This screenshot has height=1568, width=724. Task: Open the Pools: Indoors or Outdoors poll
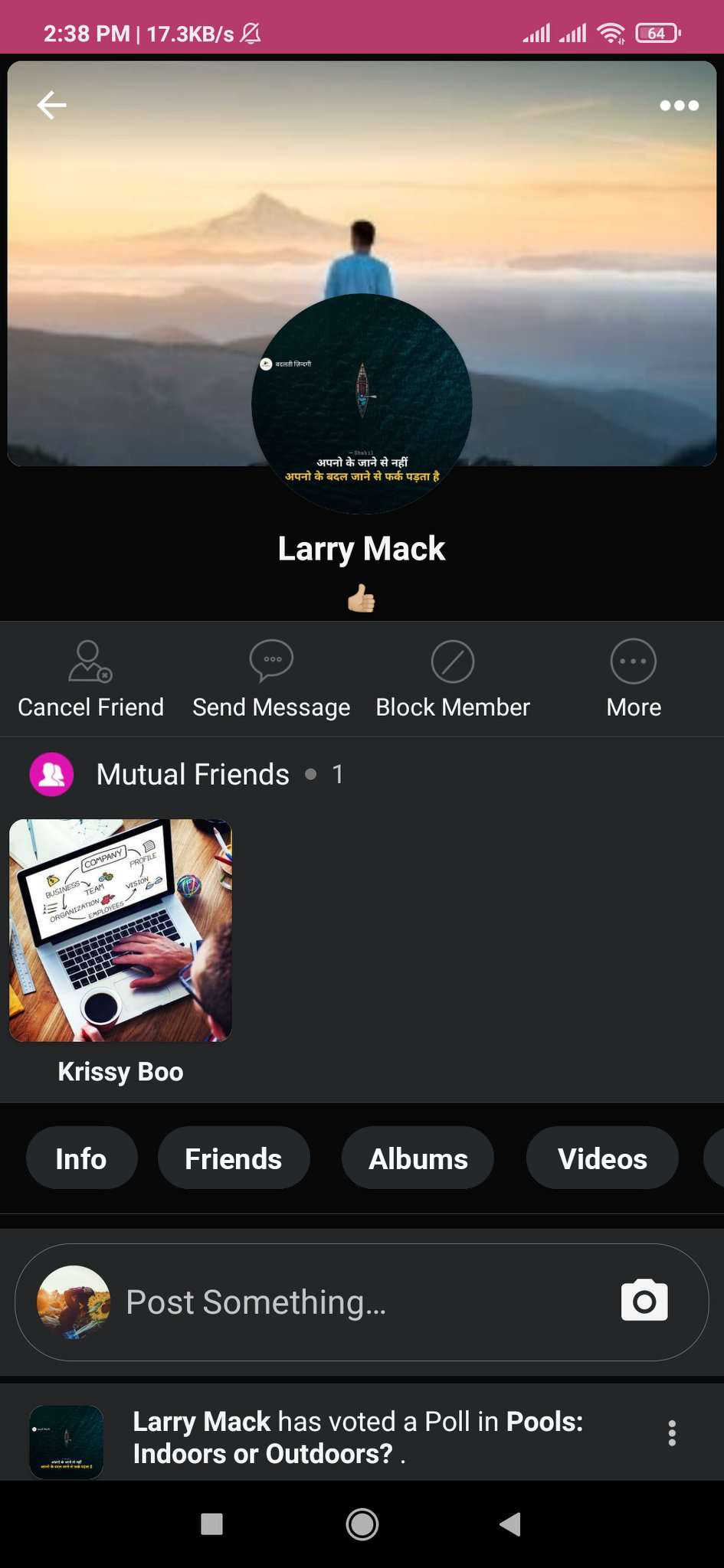pyautogui.click(x=358, y=1438)
